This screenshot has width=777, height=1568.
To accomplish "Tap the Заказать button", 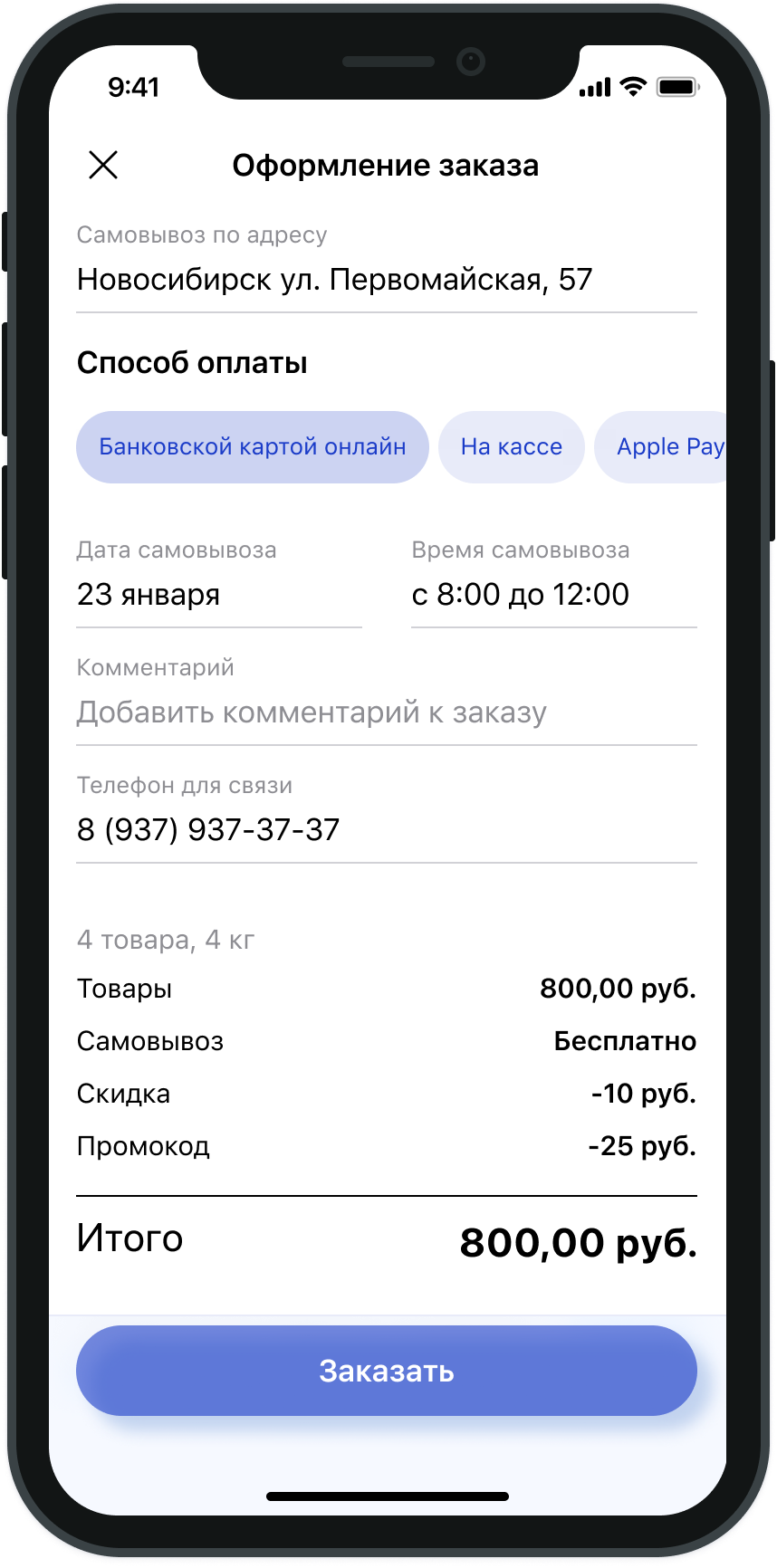I will (x=387, y=1371).
